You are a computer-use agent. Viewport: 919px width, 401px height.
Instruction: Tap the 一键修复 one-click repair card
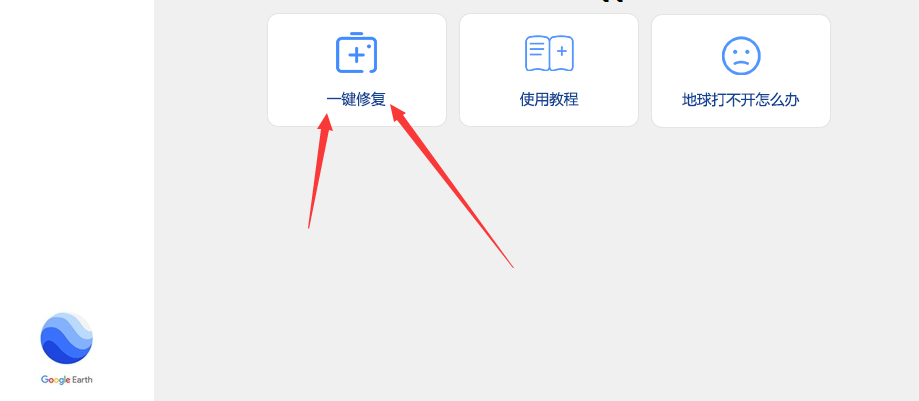[356, 70]
